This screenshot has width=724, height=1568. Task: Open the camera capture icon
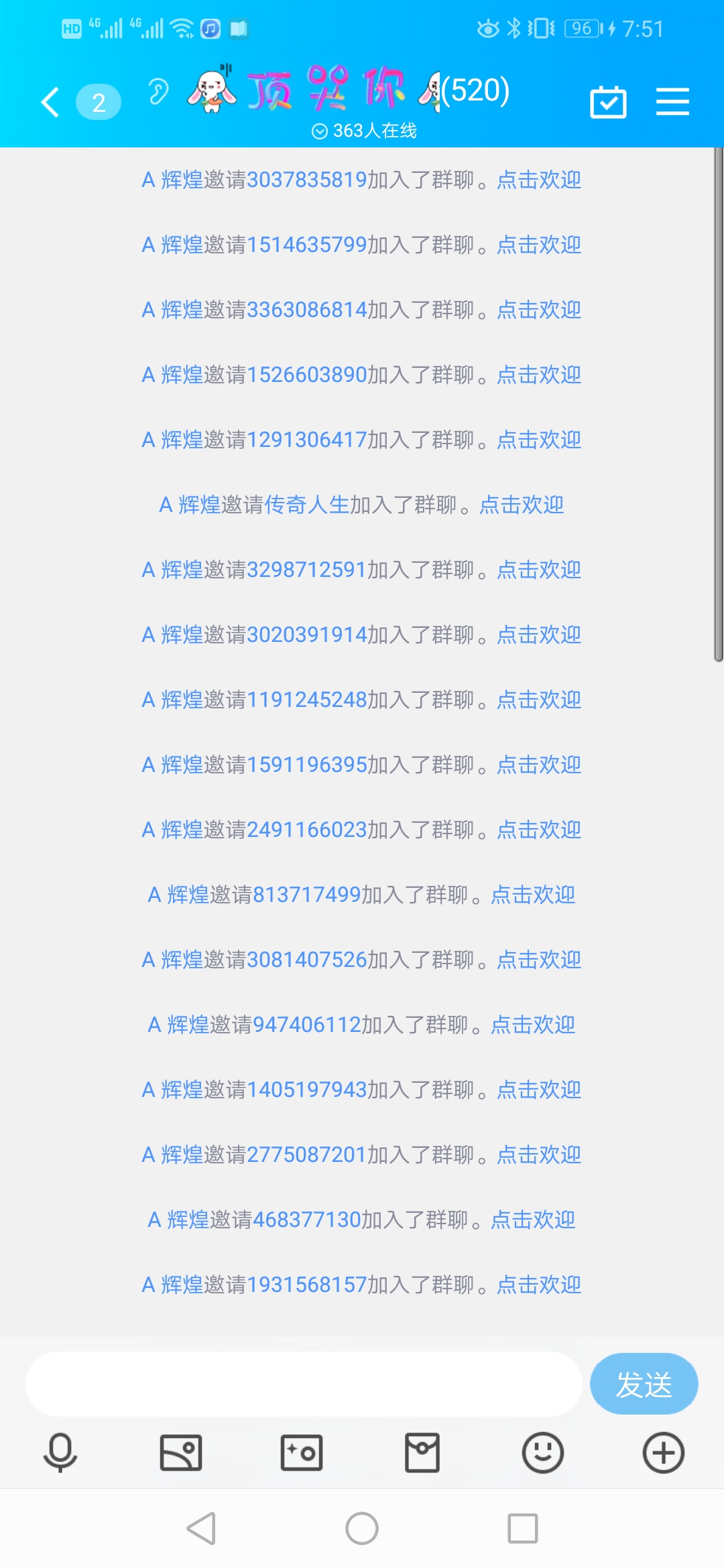(x=302, y=1453)
